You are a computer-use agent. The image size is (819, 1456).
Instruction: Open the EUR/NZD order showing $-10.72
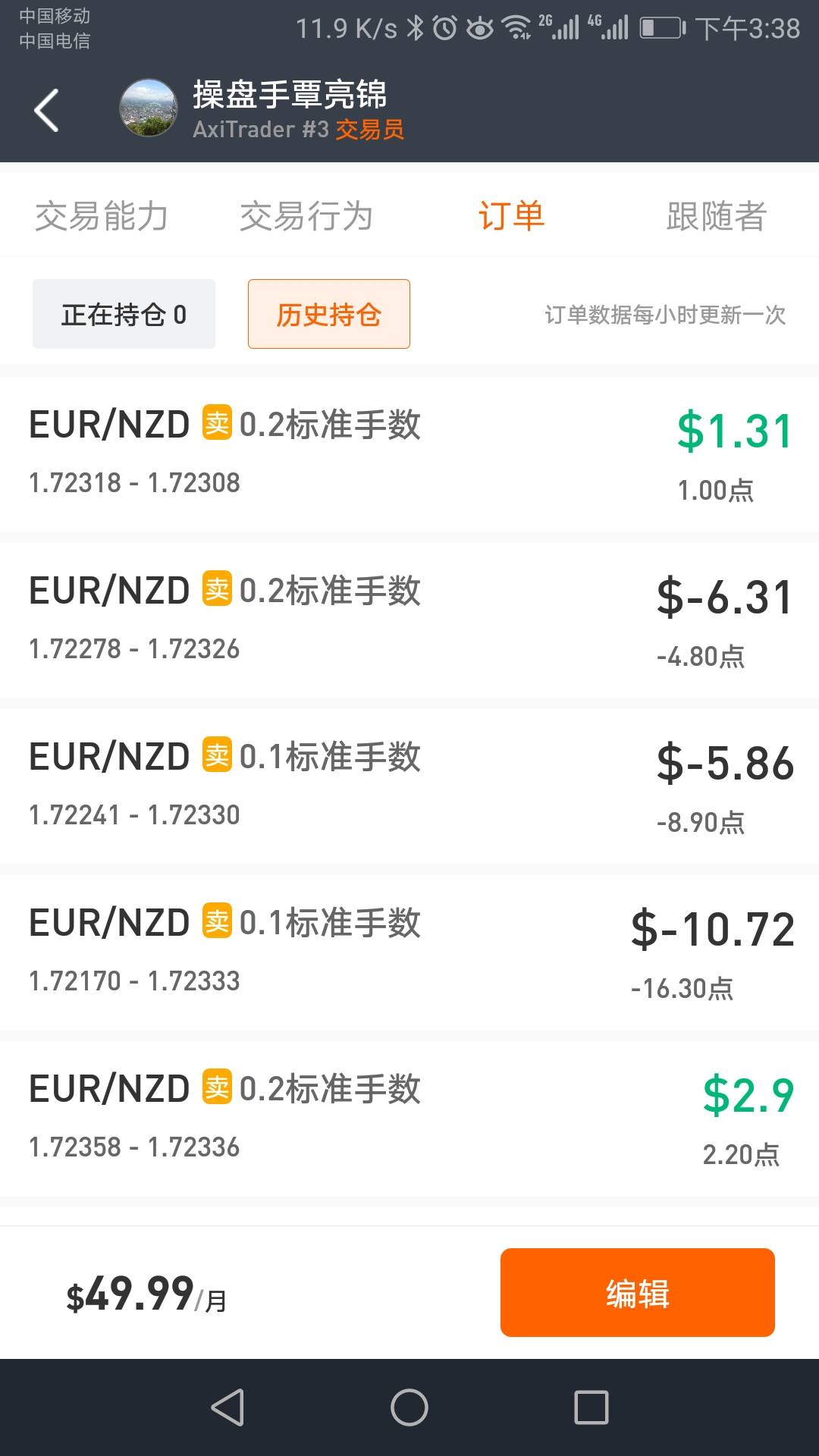[x=409, y=952]
